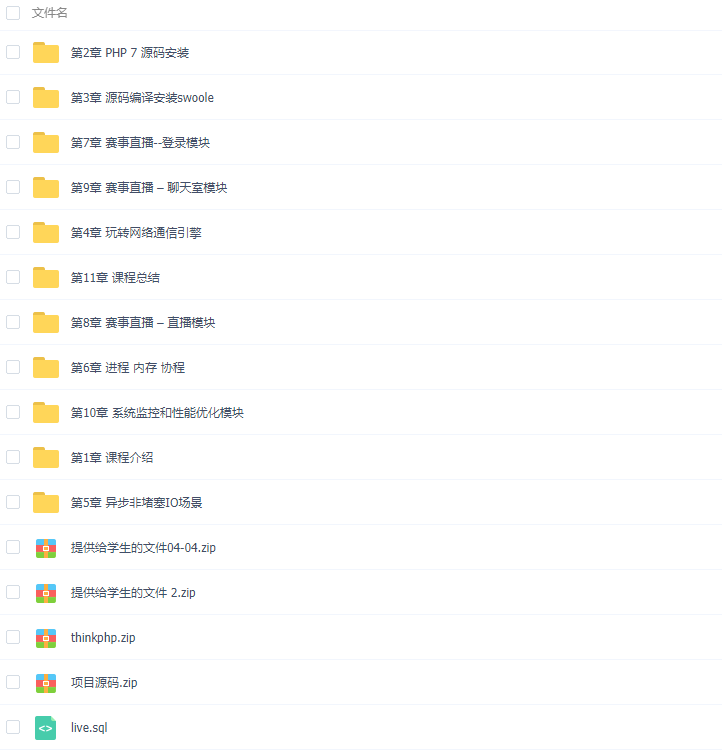Mark the checkbox for 第1章 课程介绍
Screen dimensions: 722x754
click(13, 457)
